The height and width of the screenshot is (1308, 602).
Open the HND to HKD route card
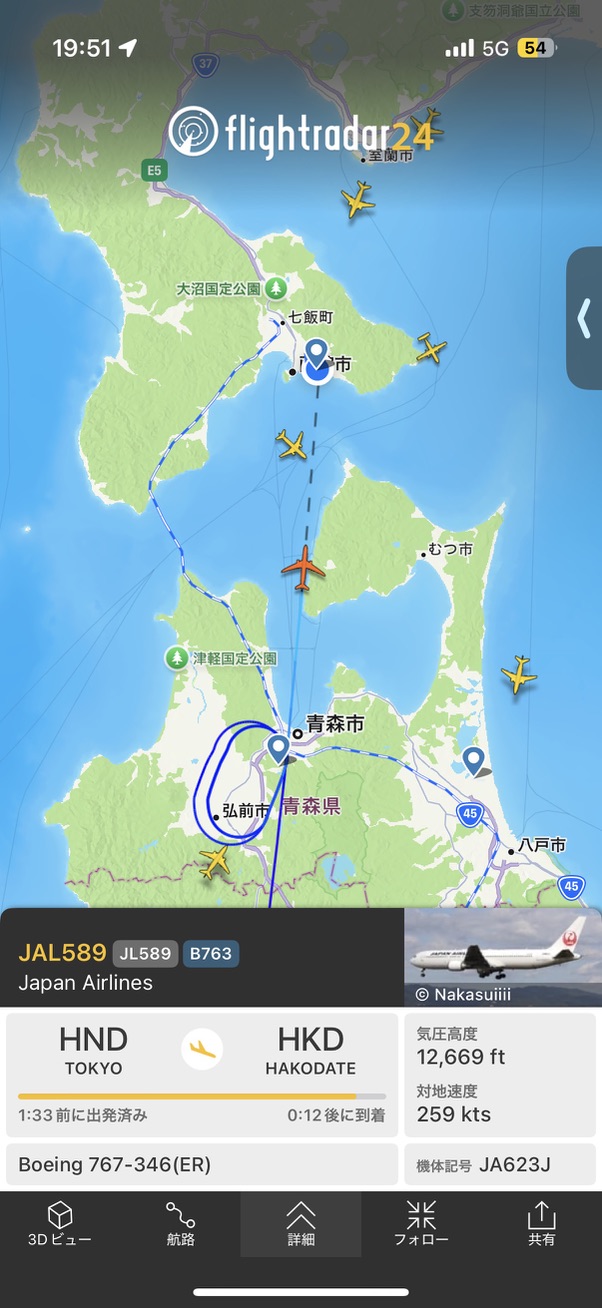pyautogui.click(x=202, y=1074)
